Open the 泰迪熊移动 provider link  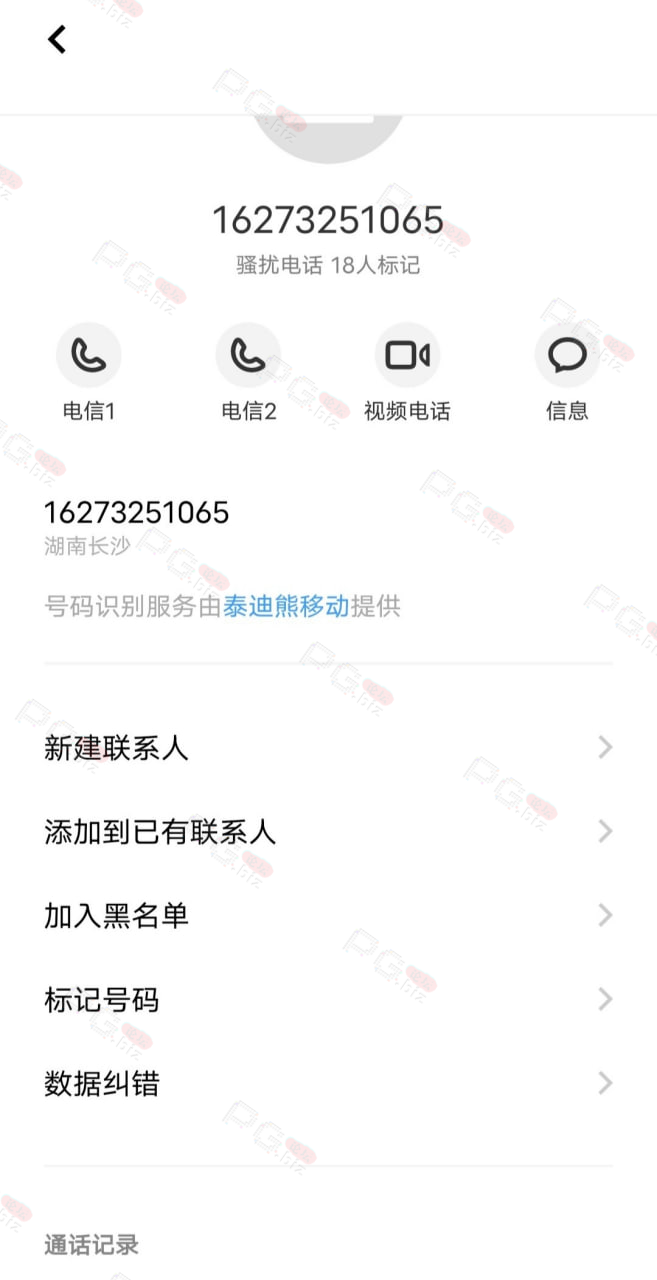click(286, 606)
